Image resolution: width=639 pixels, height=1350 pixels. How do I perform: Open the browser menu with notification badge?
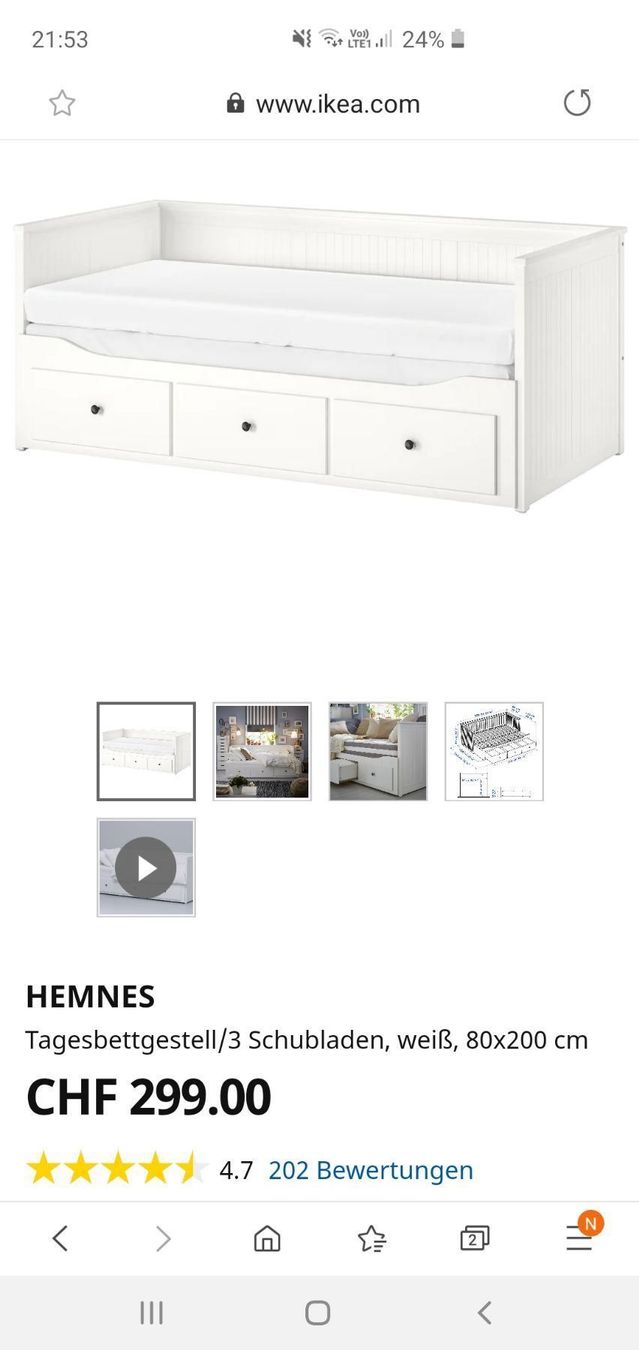[580, 1237]
